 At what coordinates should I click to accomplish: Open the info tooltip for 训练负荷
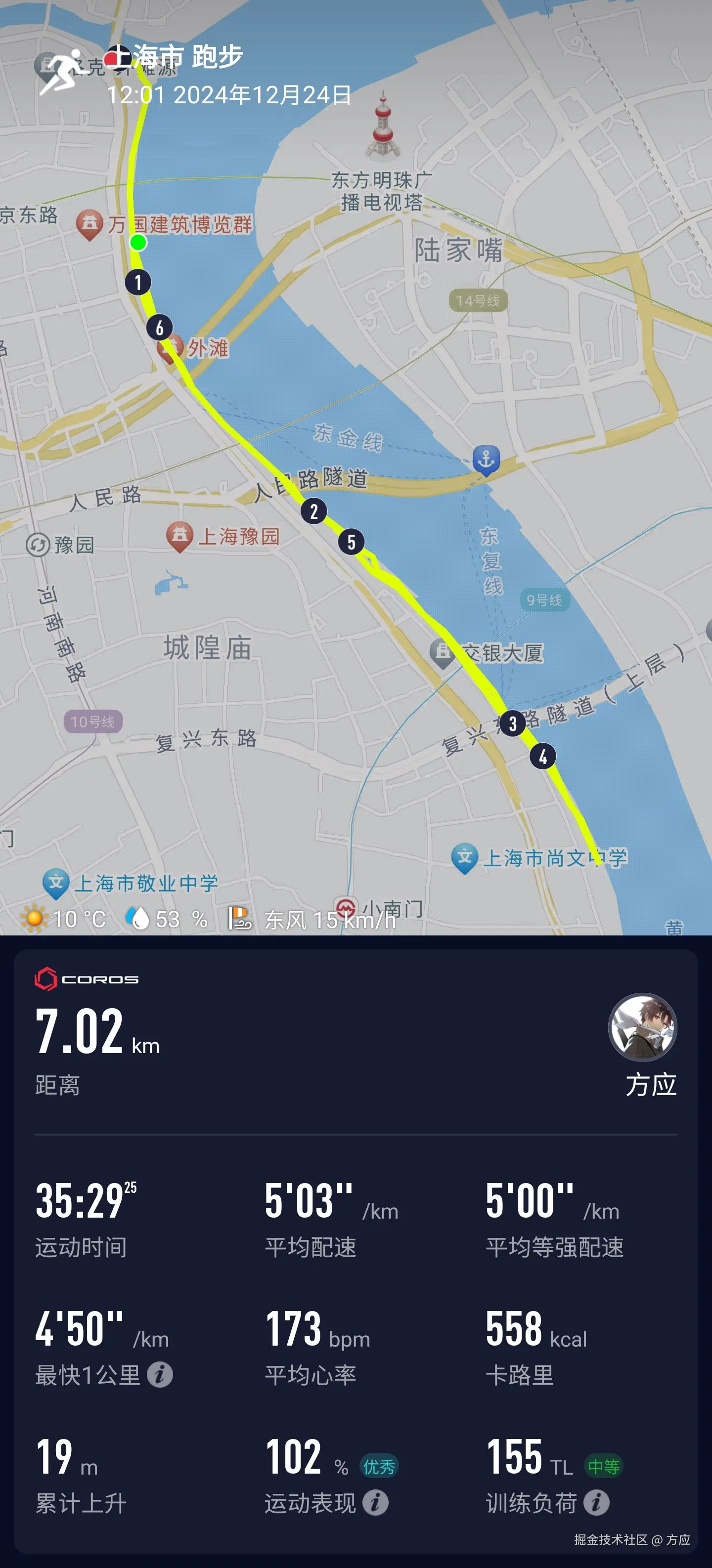click(595, 1502)
